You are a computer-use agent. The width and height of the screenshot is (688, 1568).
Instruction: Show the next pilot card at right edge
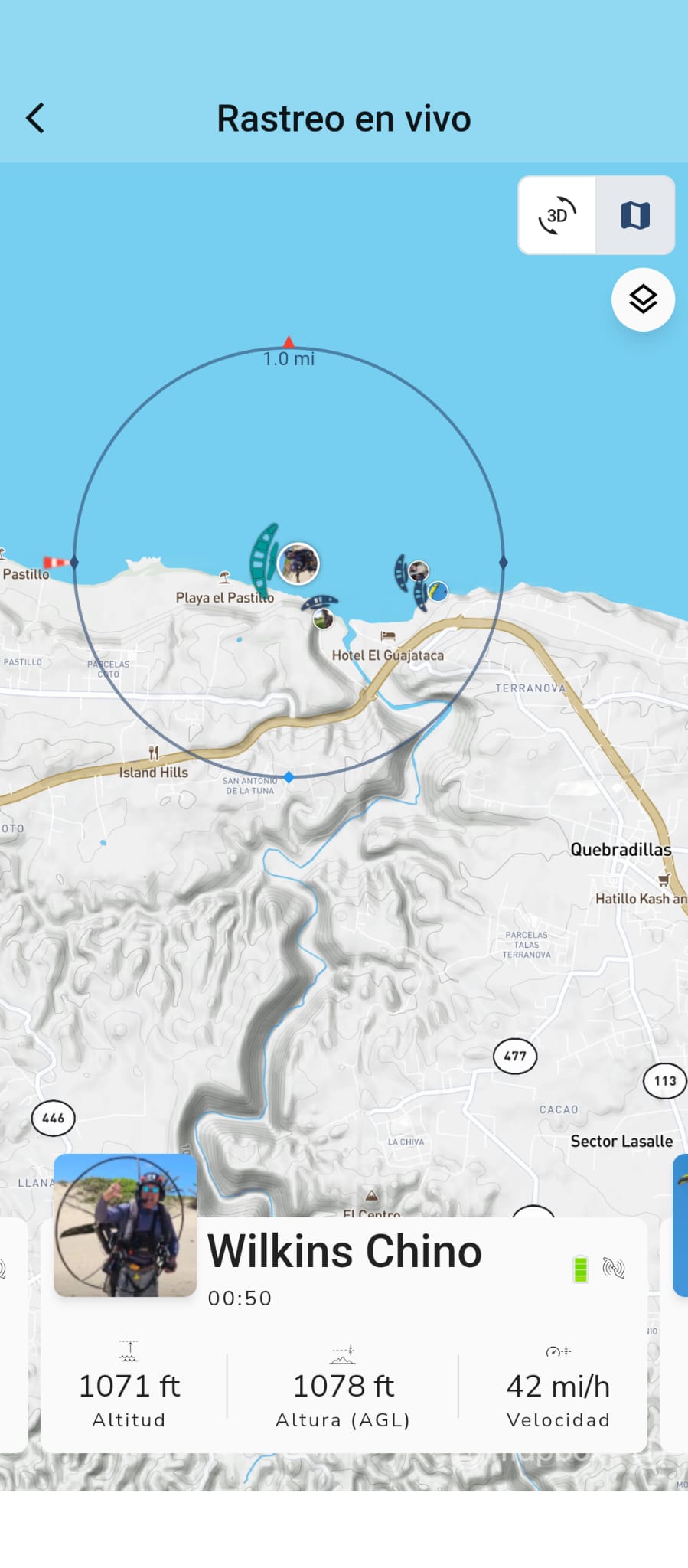pyautogui.click(x=680, y=1225)
